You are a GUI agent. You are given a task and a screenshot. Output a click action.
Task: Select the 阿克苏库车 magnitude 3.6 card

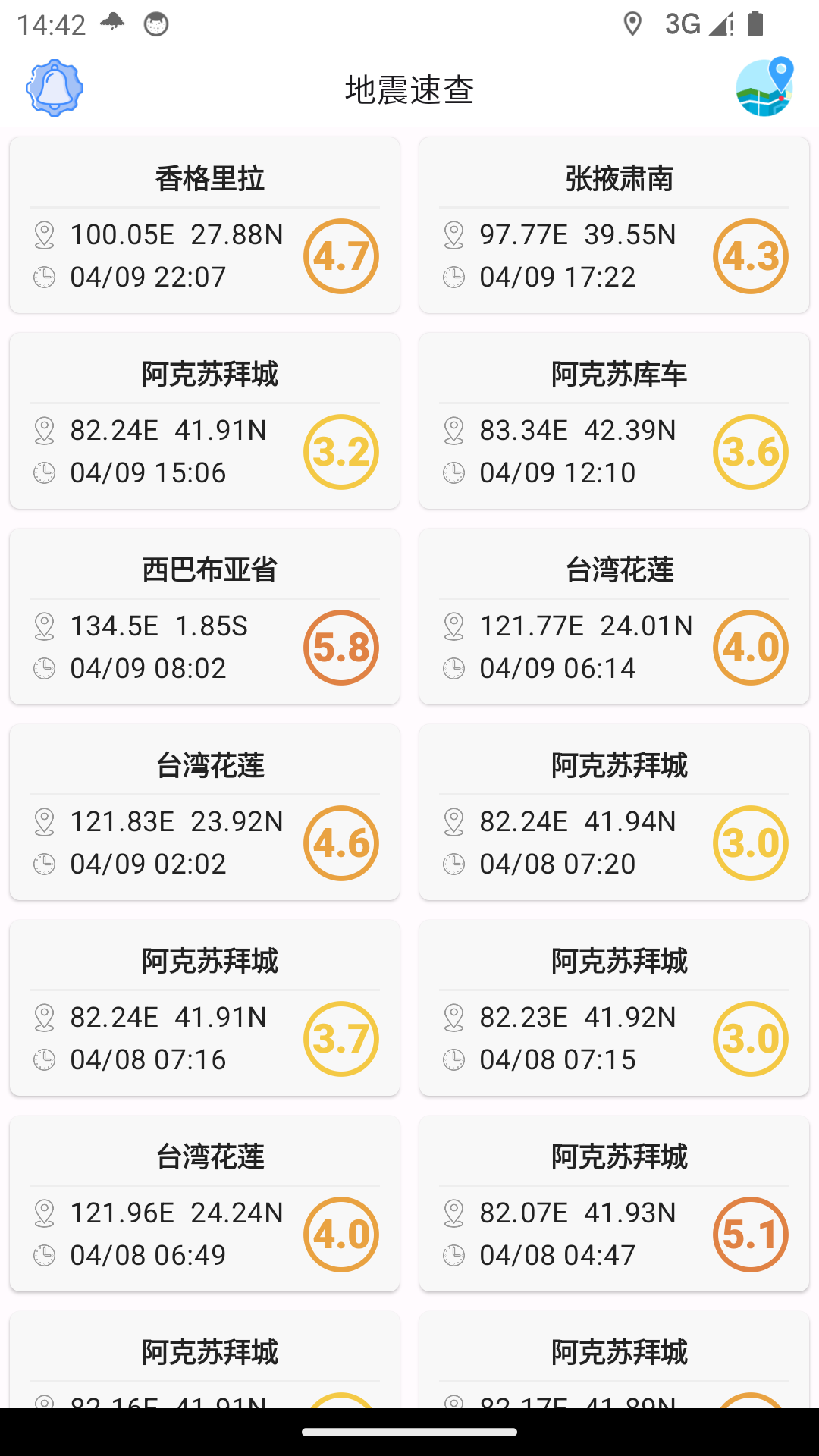[614, 421]
